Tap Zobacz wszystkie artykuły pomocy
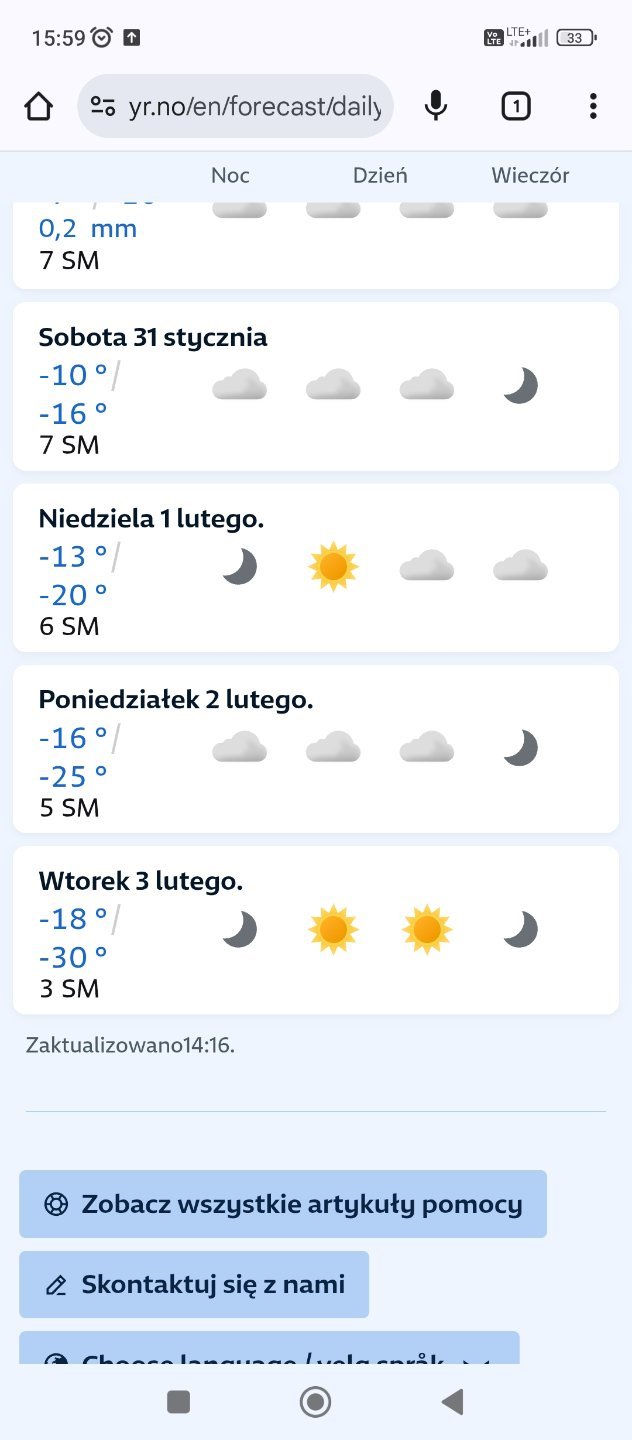 pyautogui.click(x=283, y=1204)
